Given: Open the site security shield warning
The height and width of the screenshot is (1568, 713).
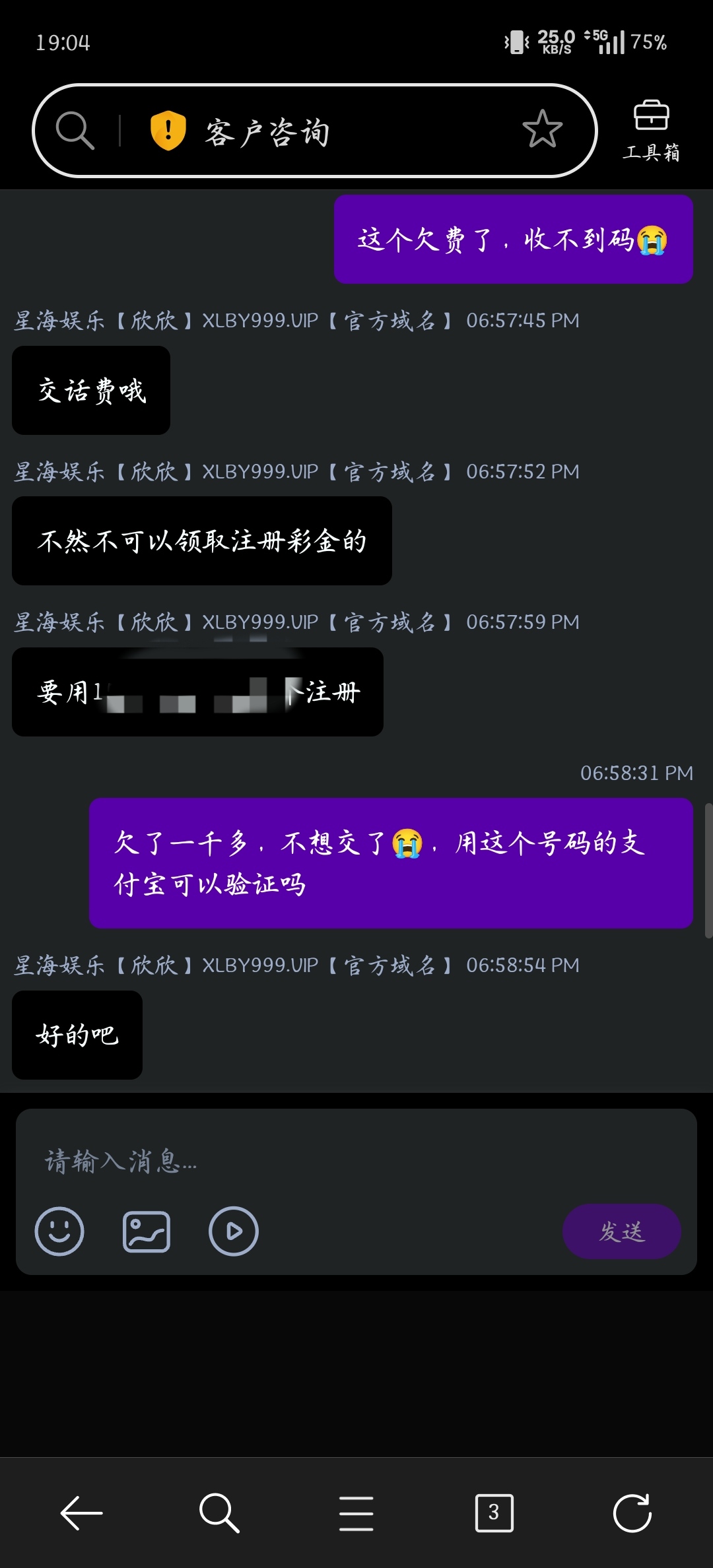Looking at the screenshot, I should 168,130.
